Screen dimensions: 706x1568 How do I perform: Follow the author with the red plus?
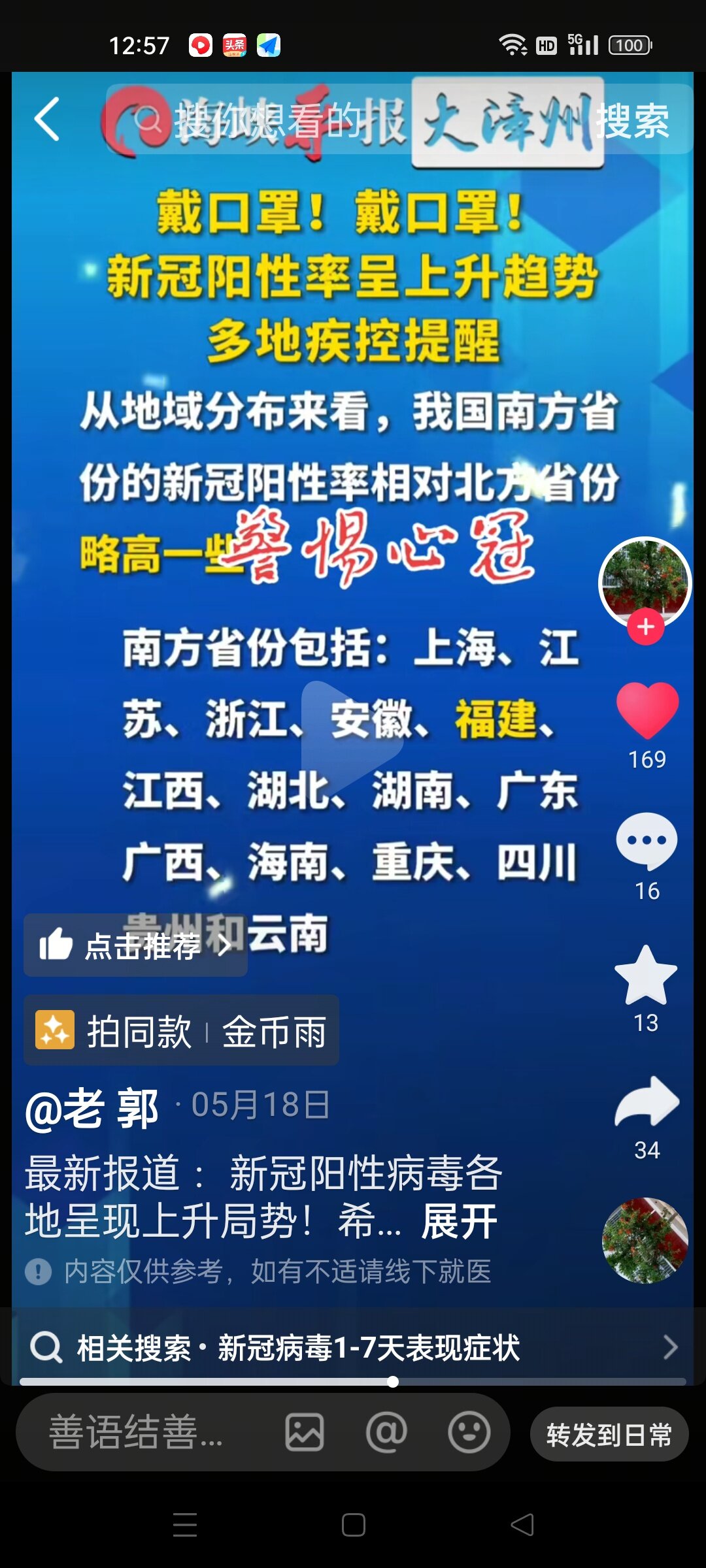tap(646, 627)
